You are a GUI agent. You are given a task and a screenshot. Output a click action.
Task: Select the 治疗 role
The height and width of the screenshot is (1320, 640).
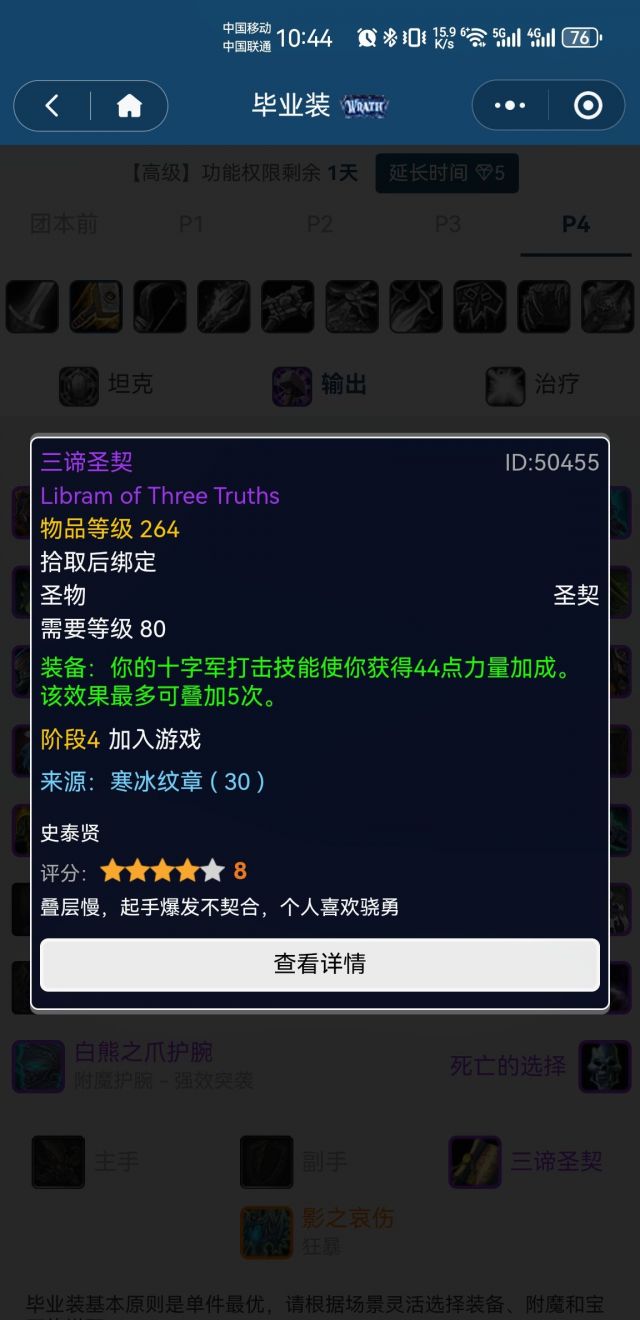click(533, 385)
